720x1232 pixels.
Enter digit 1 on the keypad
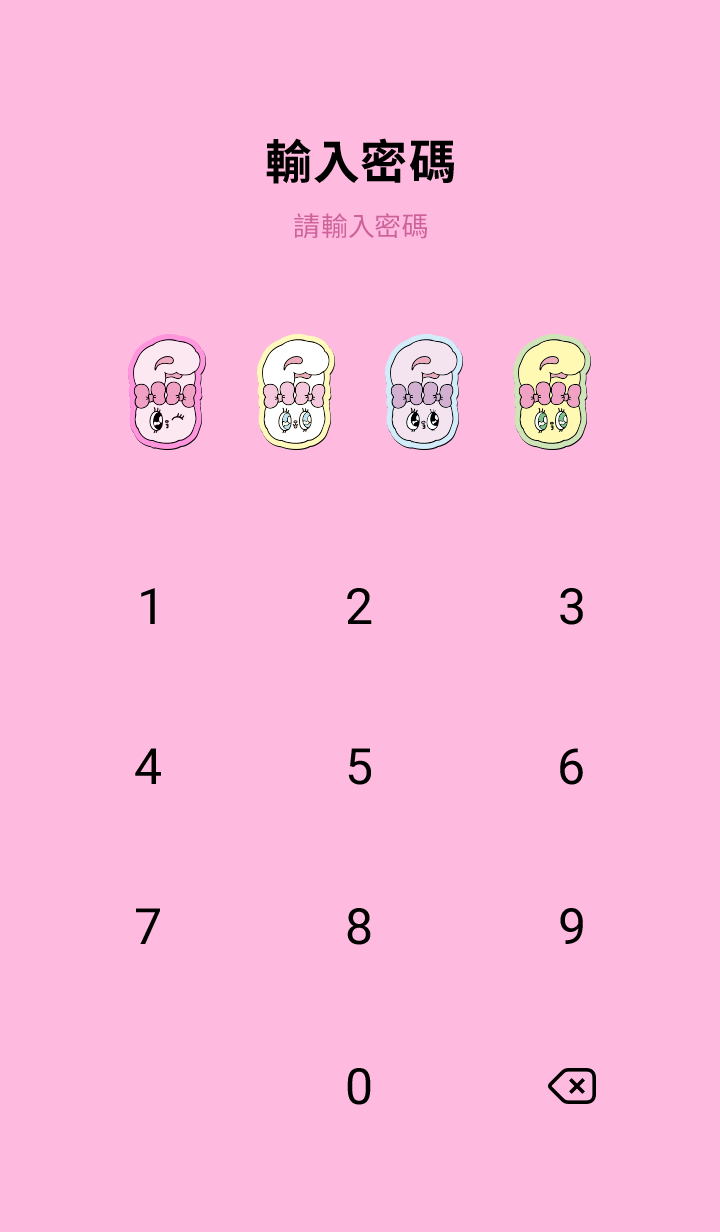tap(149, 607)
